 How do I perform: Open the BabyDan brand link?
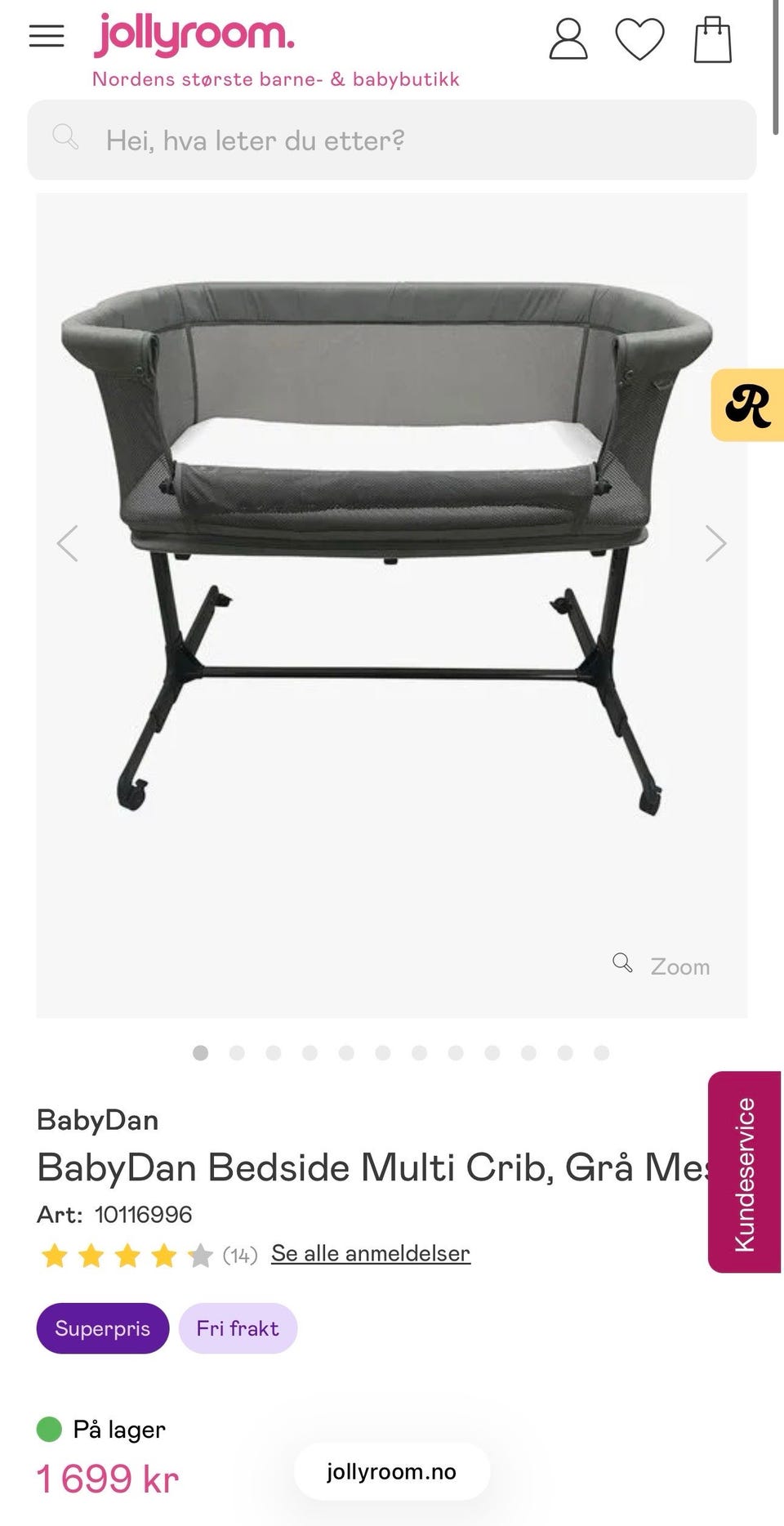[98, 1120]
